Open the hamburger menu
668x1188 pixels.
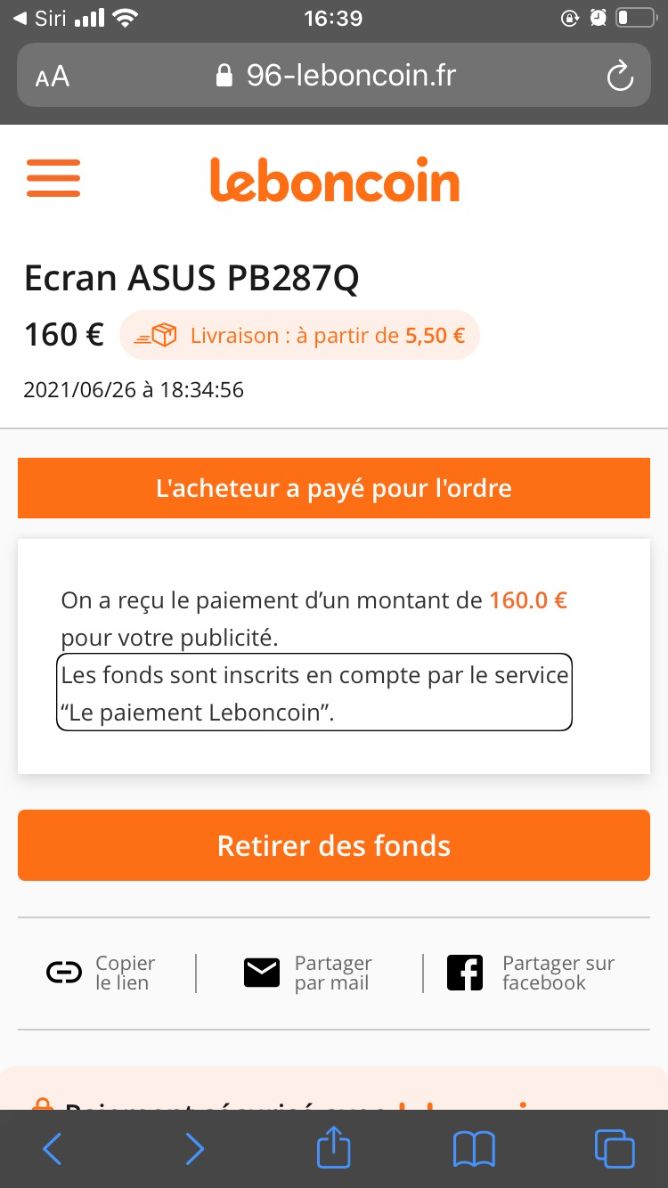point(53,178)
